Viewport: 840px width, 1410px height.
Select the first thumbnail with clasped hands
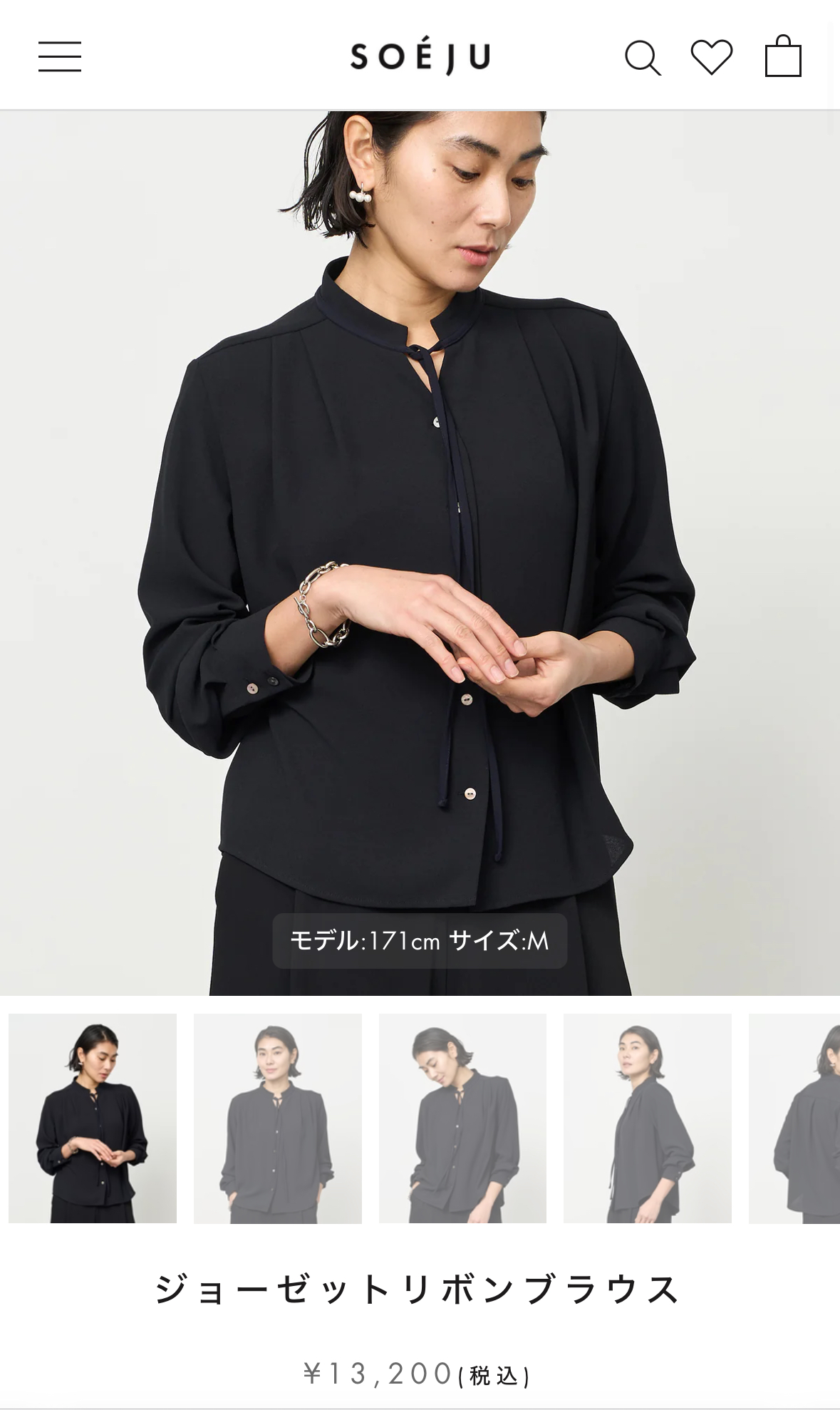pos(93,1118)
